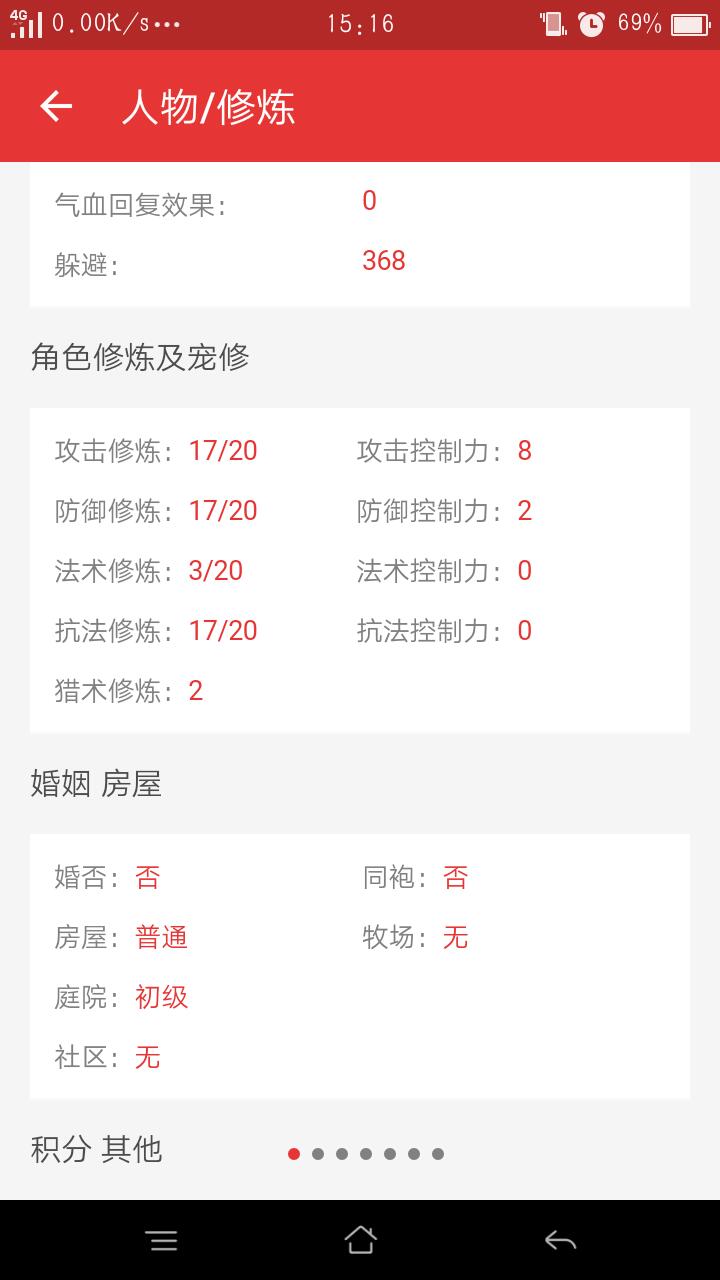Tap the first page indicator dot
Viewport: 720px width, 1280px height.
(x=294, y=1153)
